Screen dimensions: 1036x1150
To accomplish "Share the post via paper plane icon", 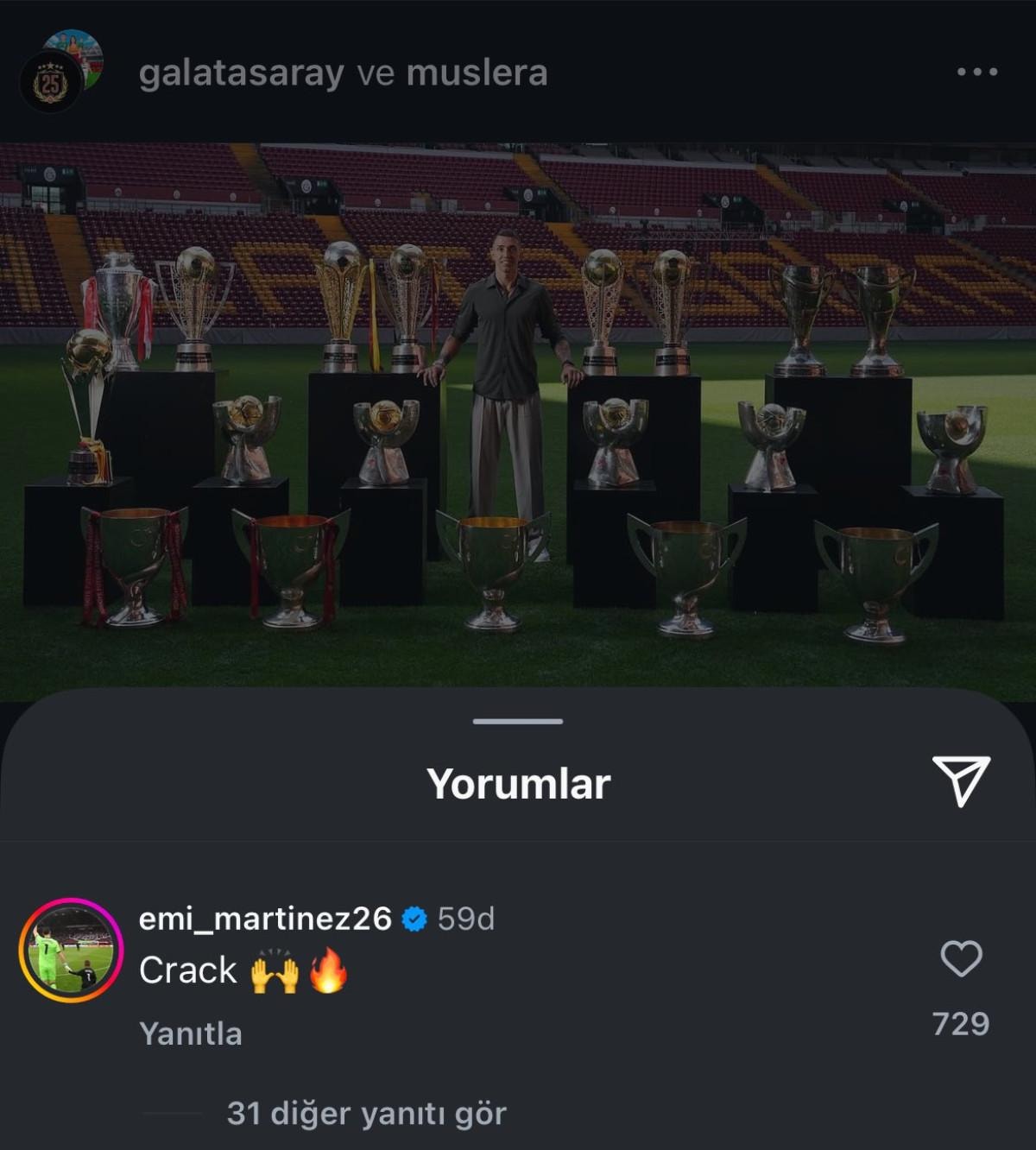I will (960, 781).
